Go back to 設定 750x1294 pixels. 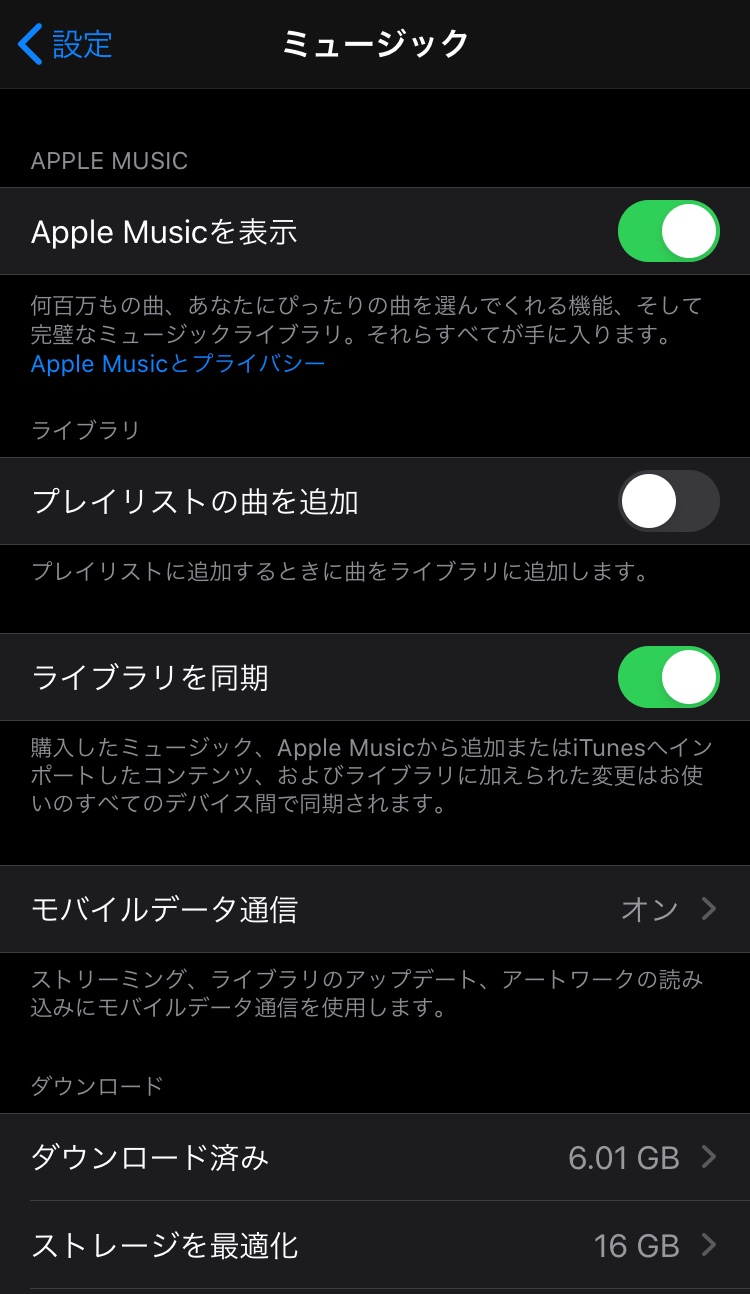(66, 45)
